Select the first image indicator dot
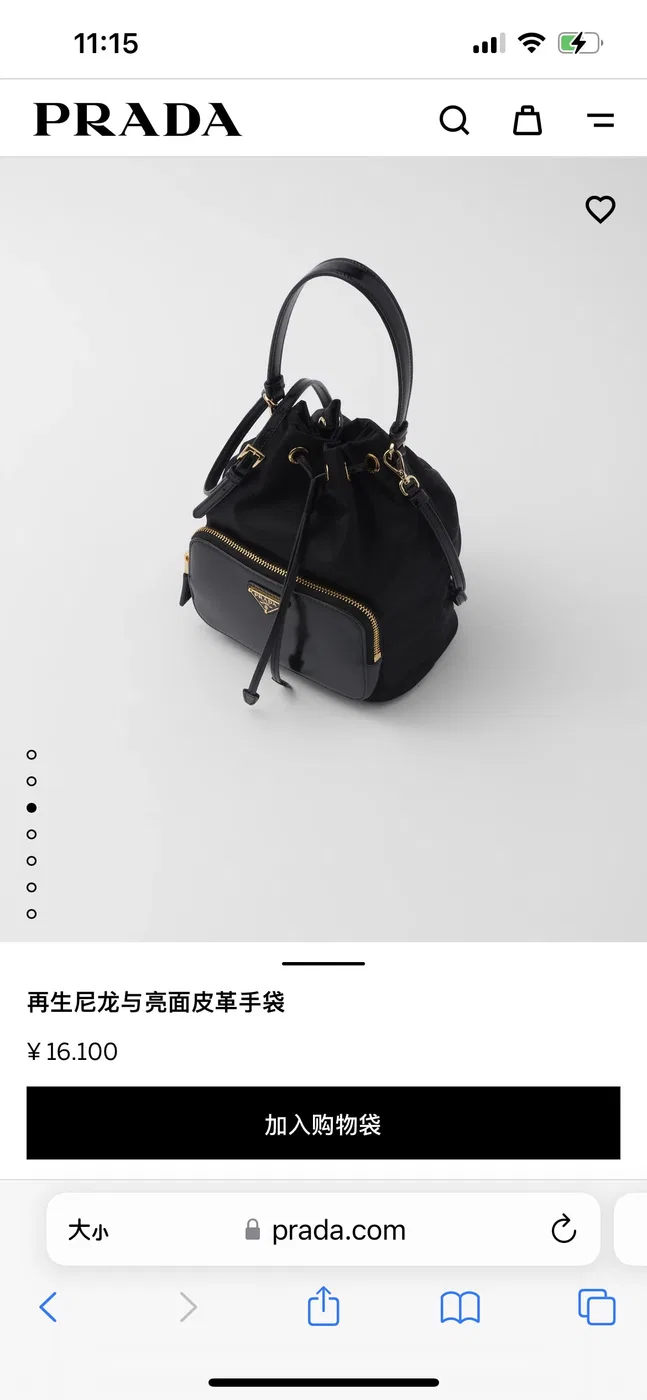The width and height of the screenshot is (647, 1400). pyautogui.click(x=32, y=754)
